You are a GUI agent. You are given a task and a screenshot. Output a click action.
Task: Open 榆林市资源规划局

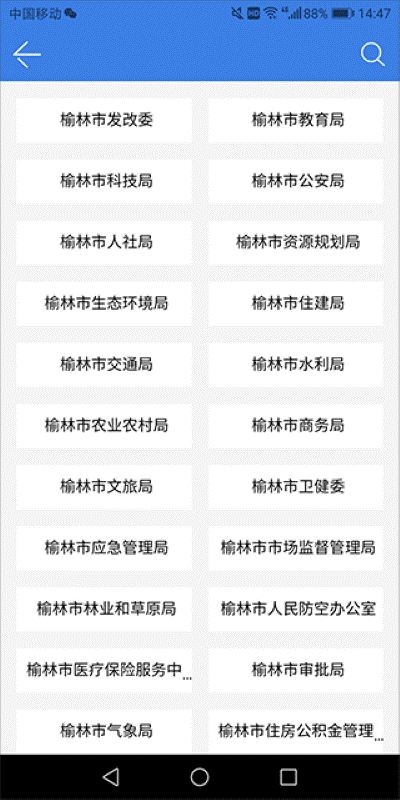click(x=296, y=242)
